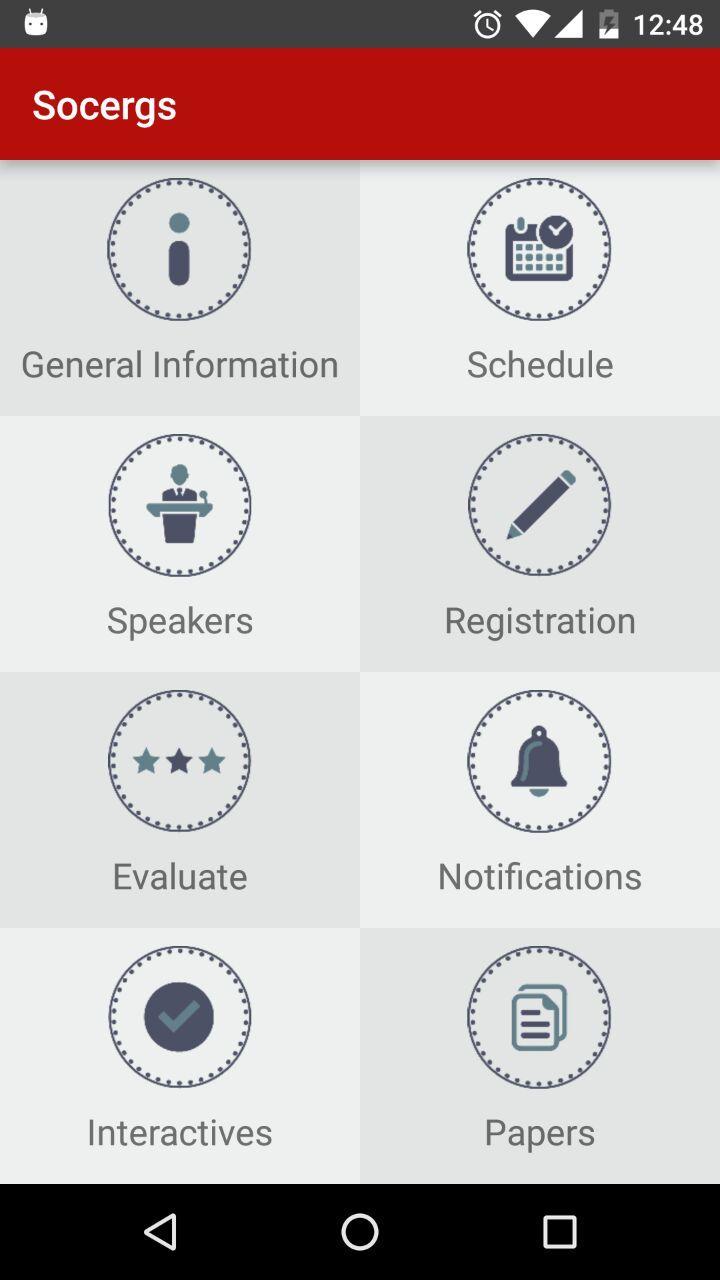Browse the Papers section

[x=540, y=1056]
